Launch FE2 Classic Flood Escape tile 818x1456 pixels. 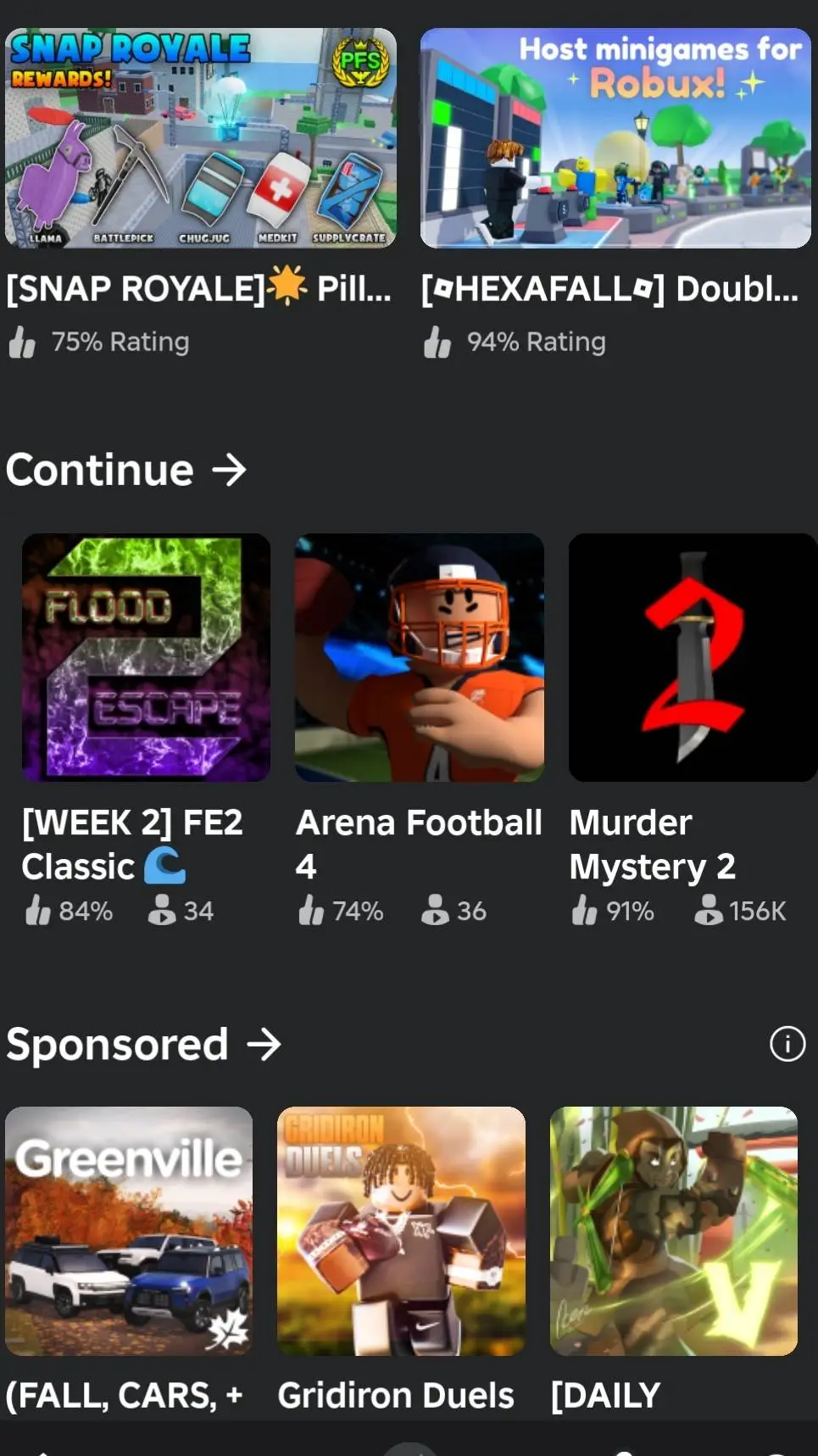click(146, 657)
